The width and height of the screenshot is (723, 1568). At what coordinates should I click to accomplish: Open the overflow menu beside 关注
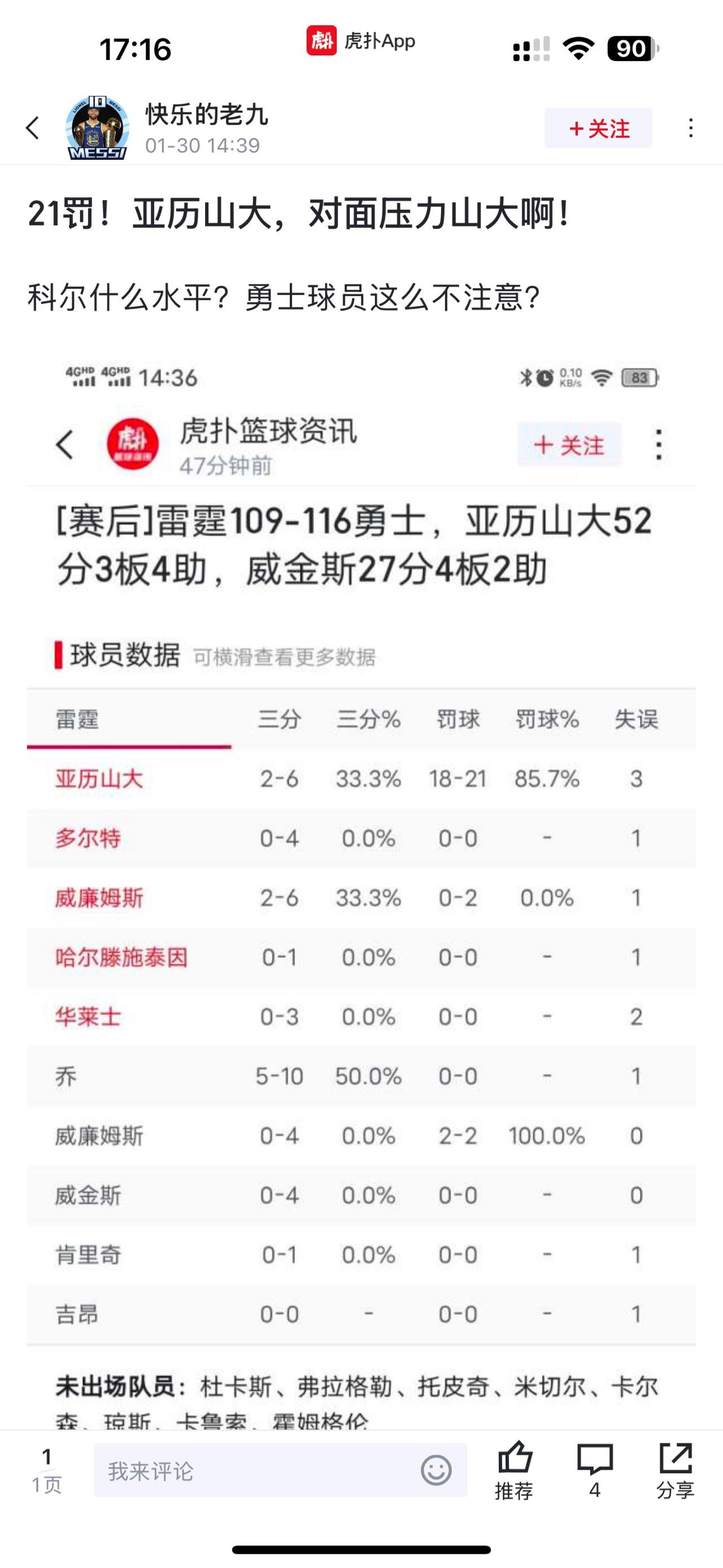(691, 128)
